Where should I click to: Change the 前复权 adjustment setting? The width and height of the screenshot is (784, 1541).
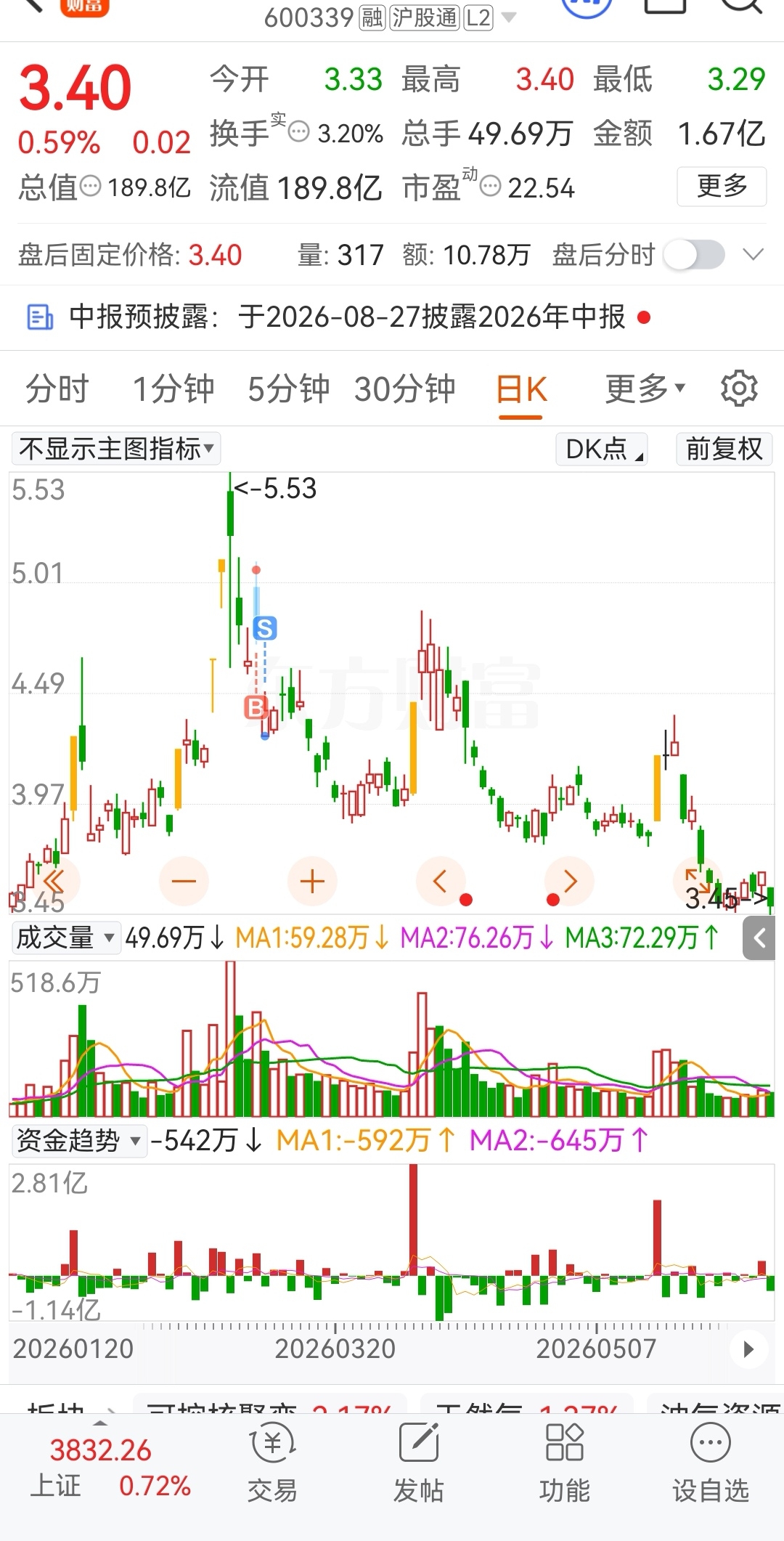click(724, 449)
